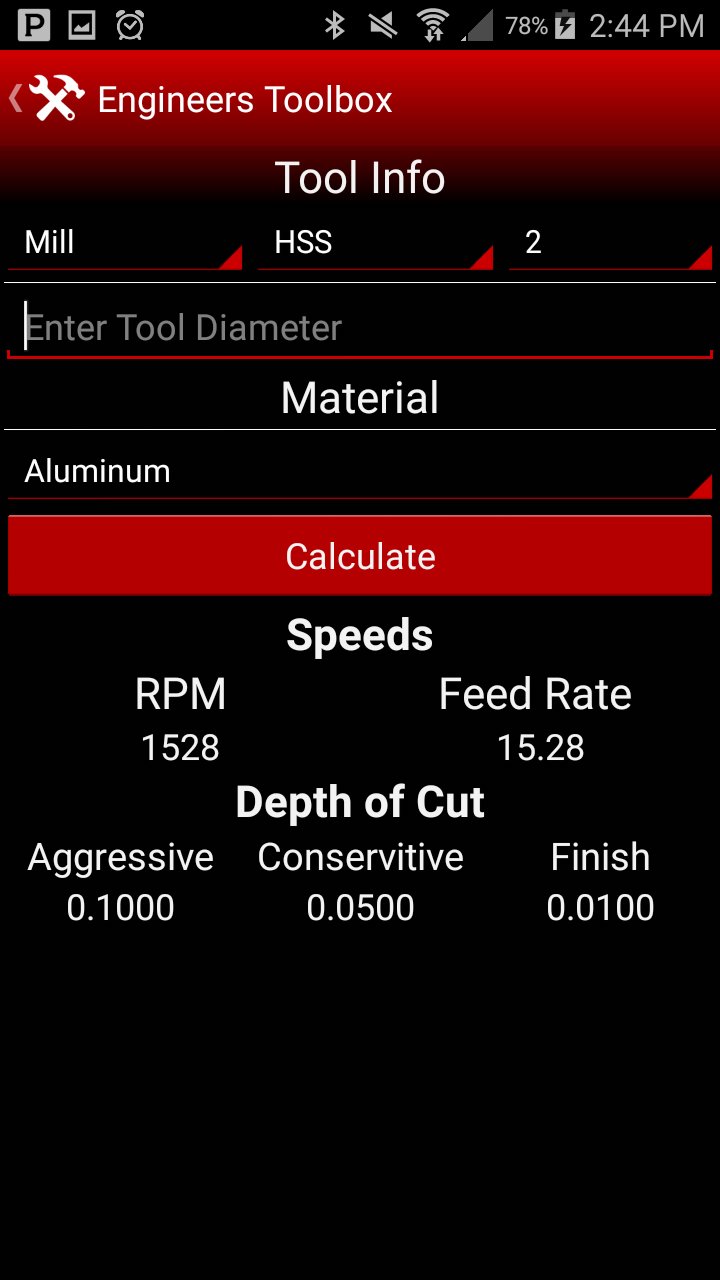Open the Mill tool type dropdown
Screen dimensions: 720x1280
(120, 242)
